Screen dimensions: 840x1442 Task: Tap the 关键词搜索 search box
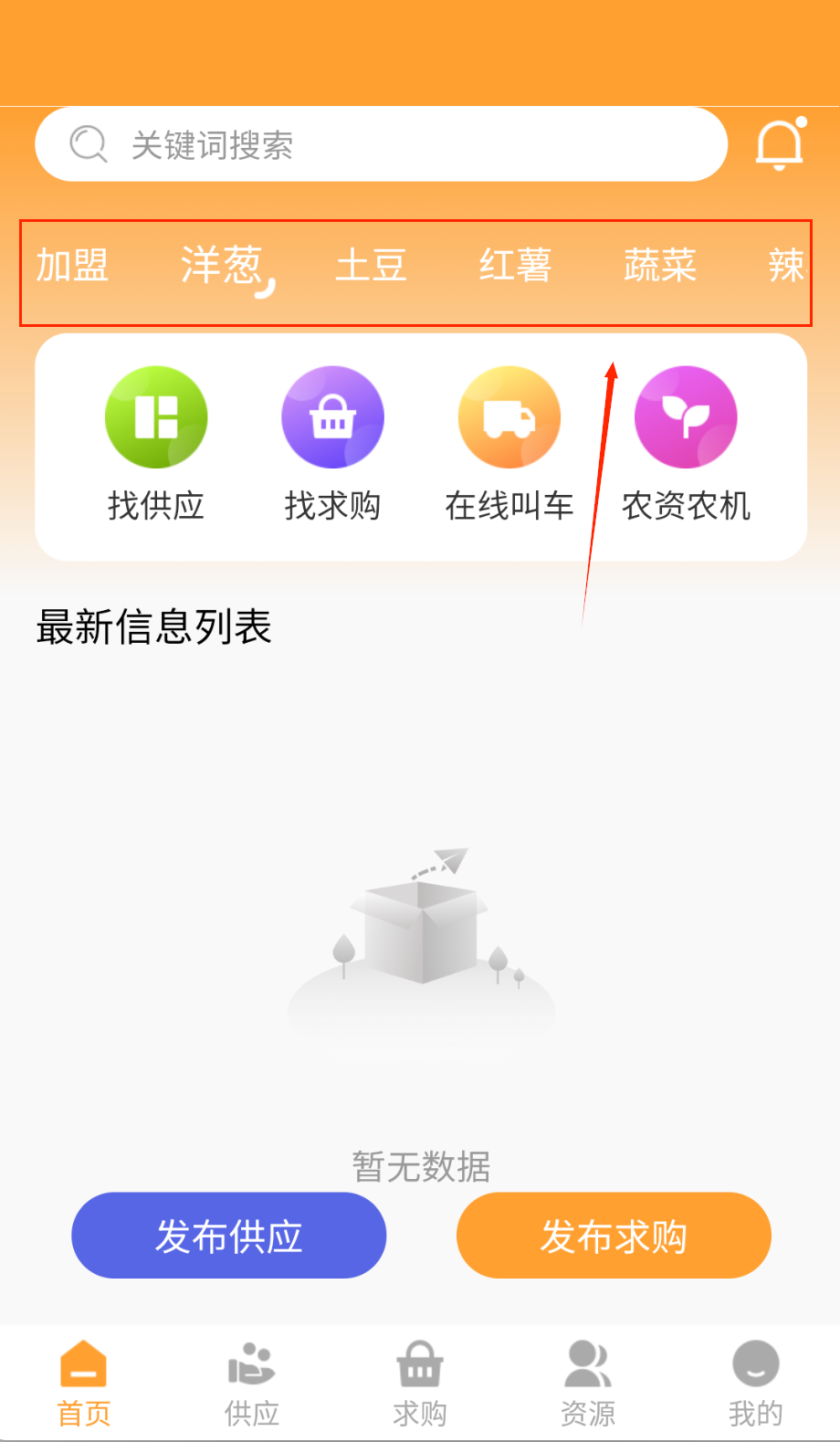point(380,144)
